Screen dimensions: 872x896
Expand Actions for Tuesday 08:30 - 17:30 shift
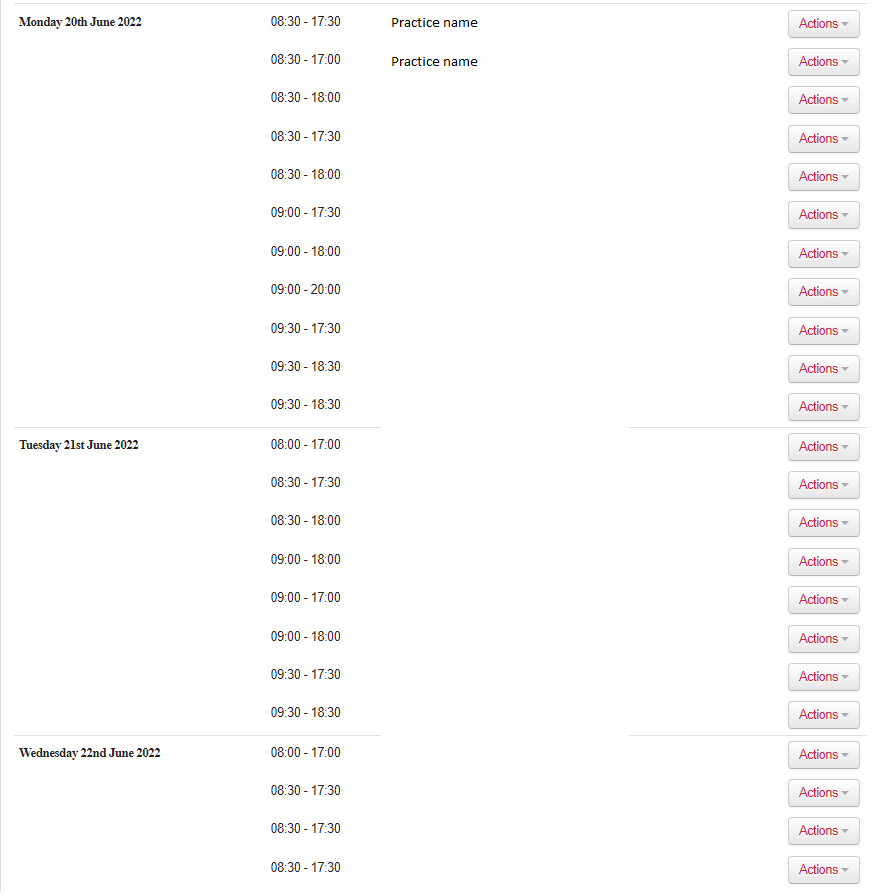pos(823,485)
